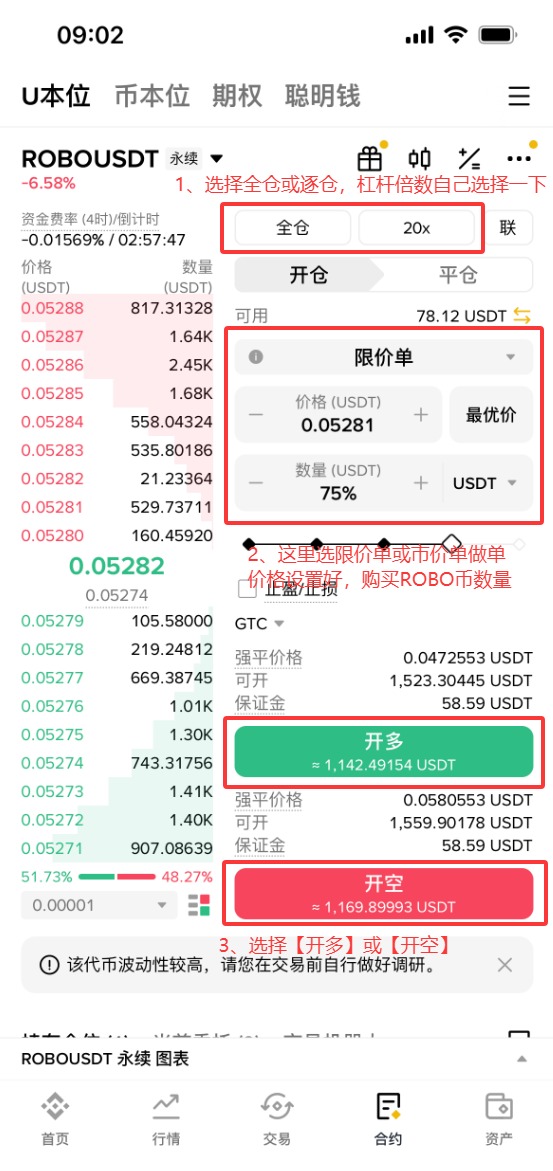Viewport: 553px width, 1171px height.
Task: Tap 最优价 to use the best price
Action: [x=491, y=414]
